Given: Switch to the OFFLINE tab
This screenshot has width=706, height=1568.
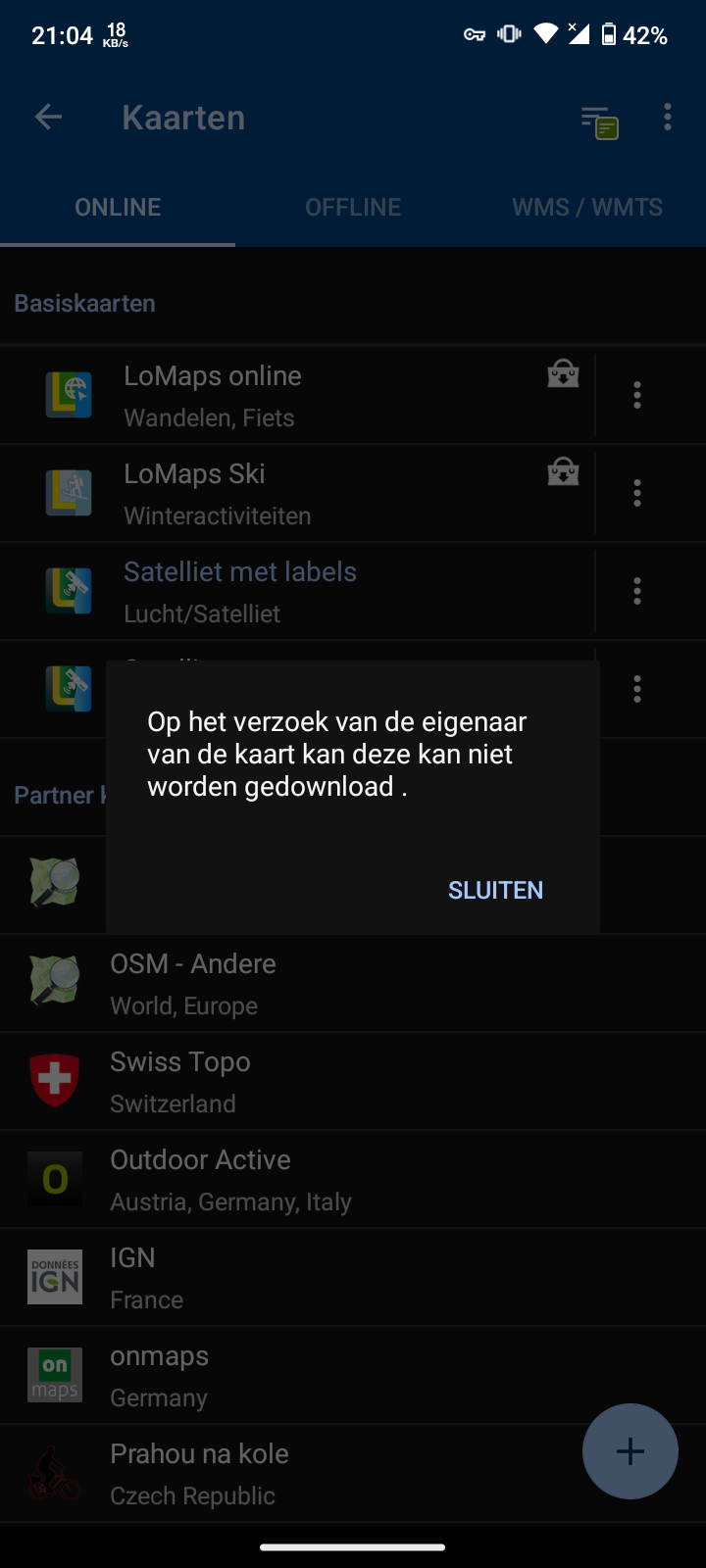Looking at the screenshot, I should click(353, 207).
